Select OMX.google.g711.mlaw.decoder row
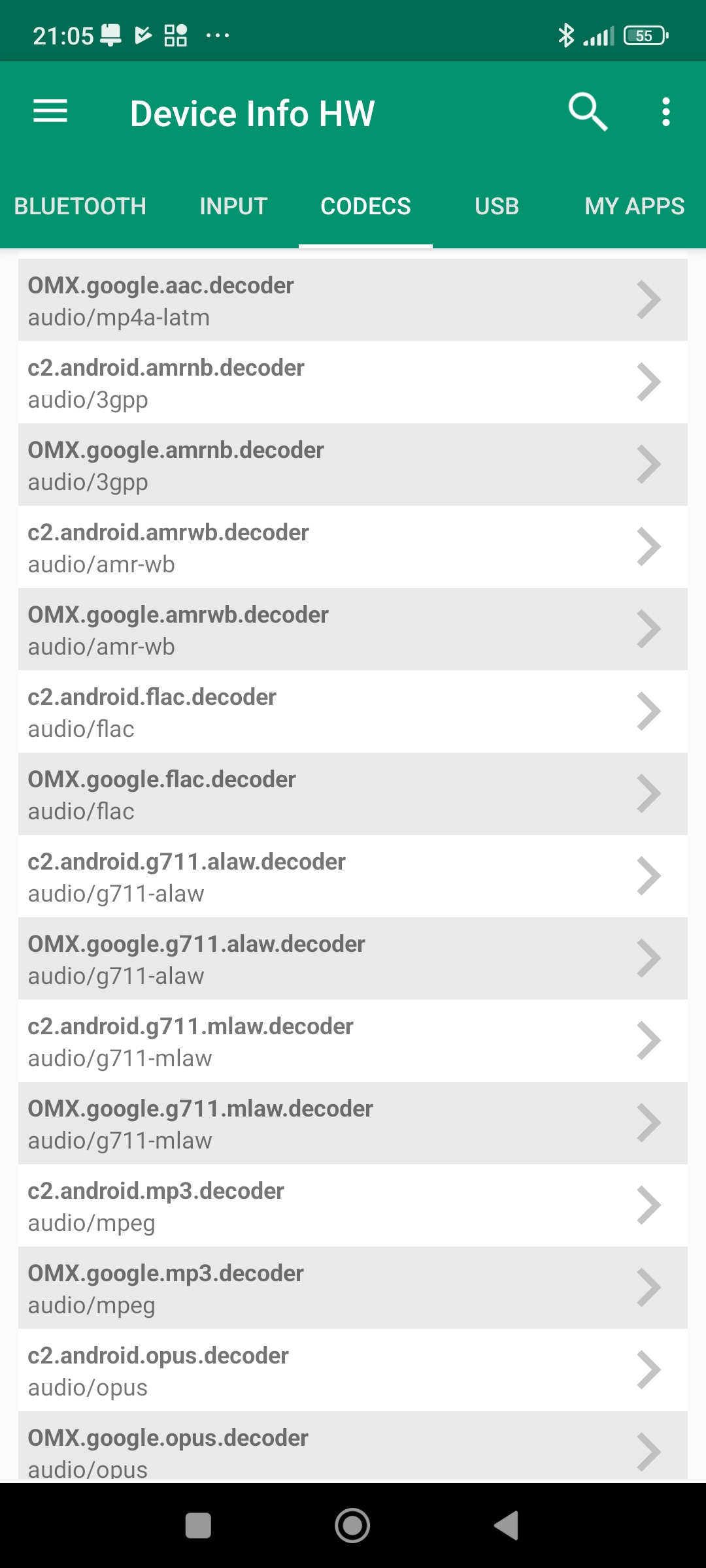Viewport: 706px width, 1568px height. pos(352,1124)
